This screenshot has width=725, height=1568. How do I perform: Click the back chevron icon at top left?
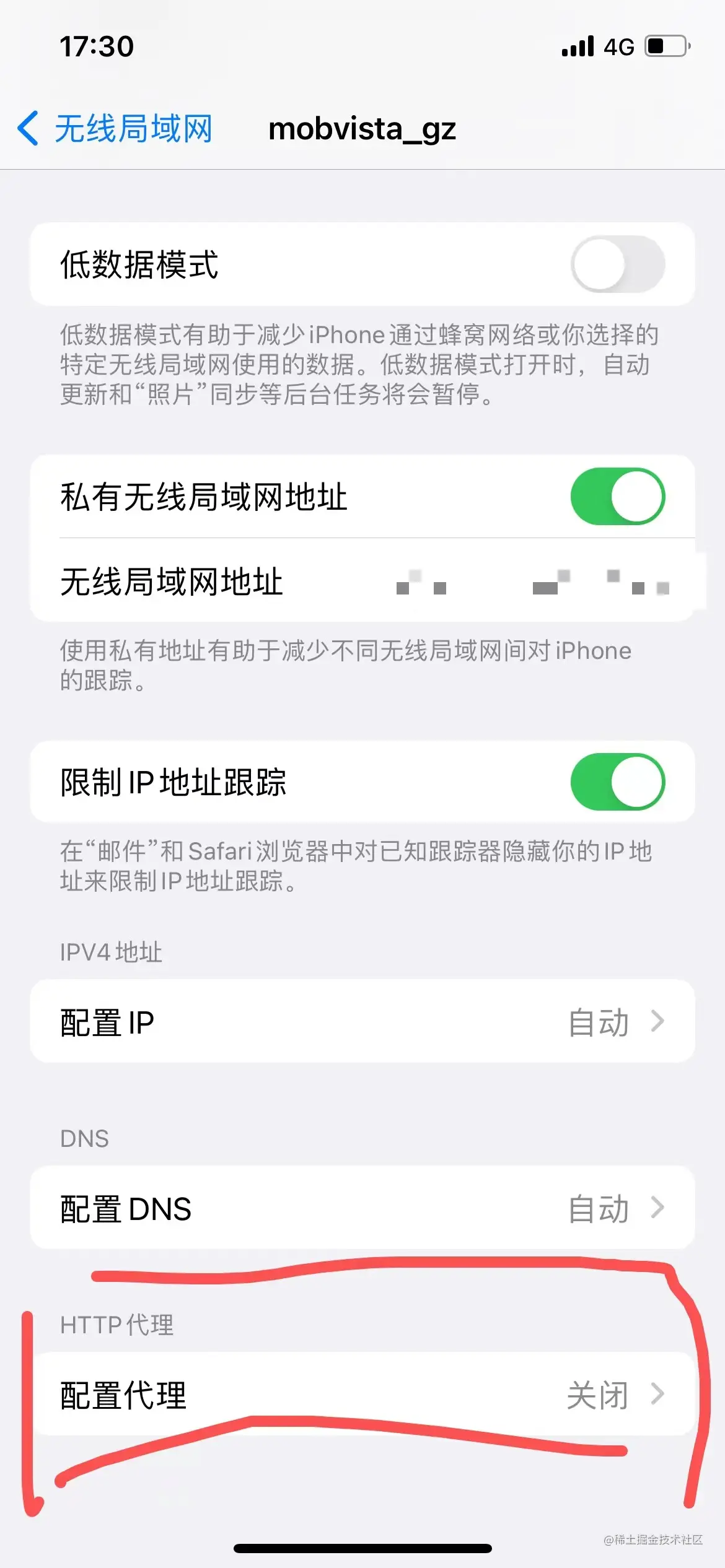click(28, 129)
